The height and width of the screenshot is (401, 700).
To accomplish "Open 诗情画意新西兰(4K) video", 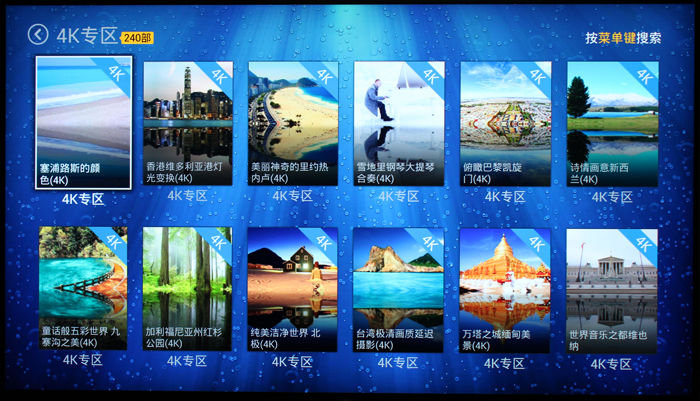I will tap(612, 122).
